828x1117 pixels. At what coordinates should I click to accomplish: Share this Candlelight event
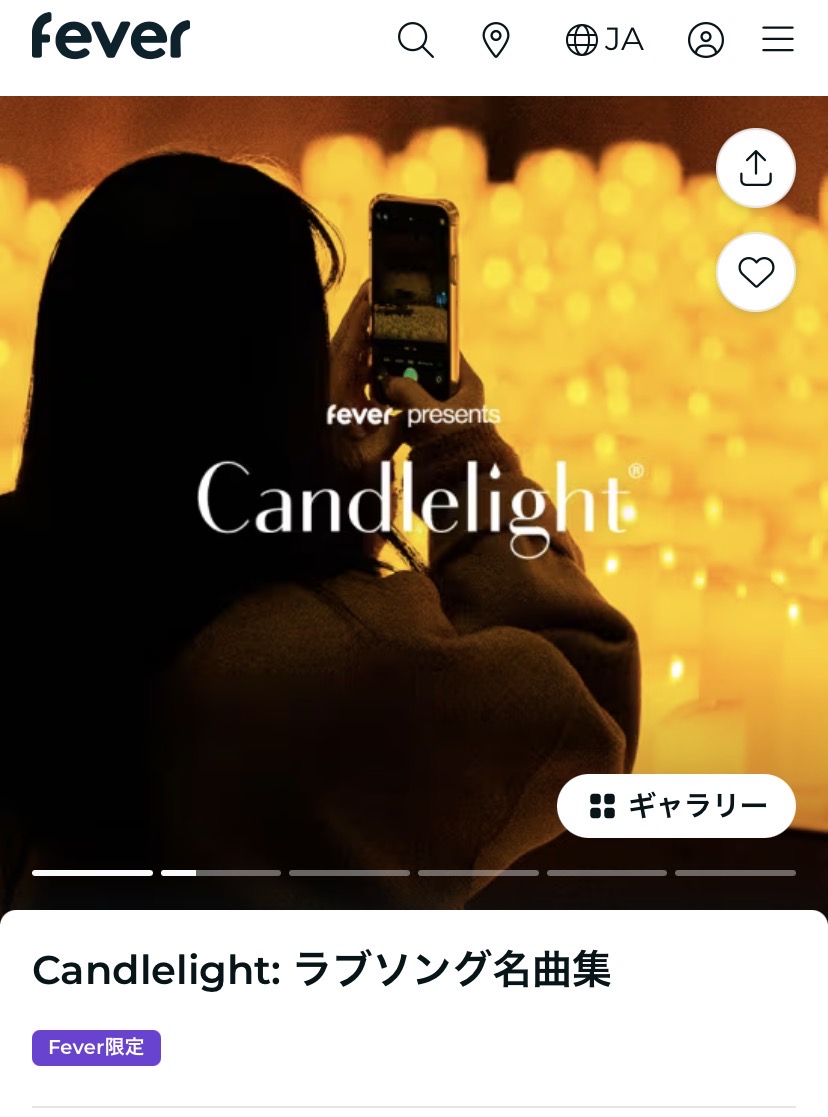click(x=756, y=168)
